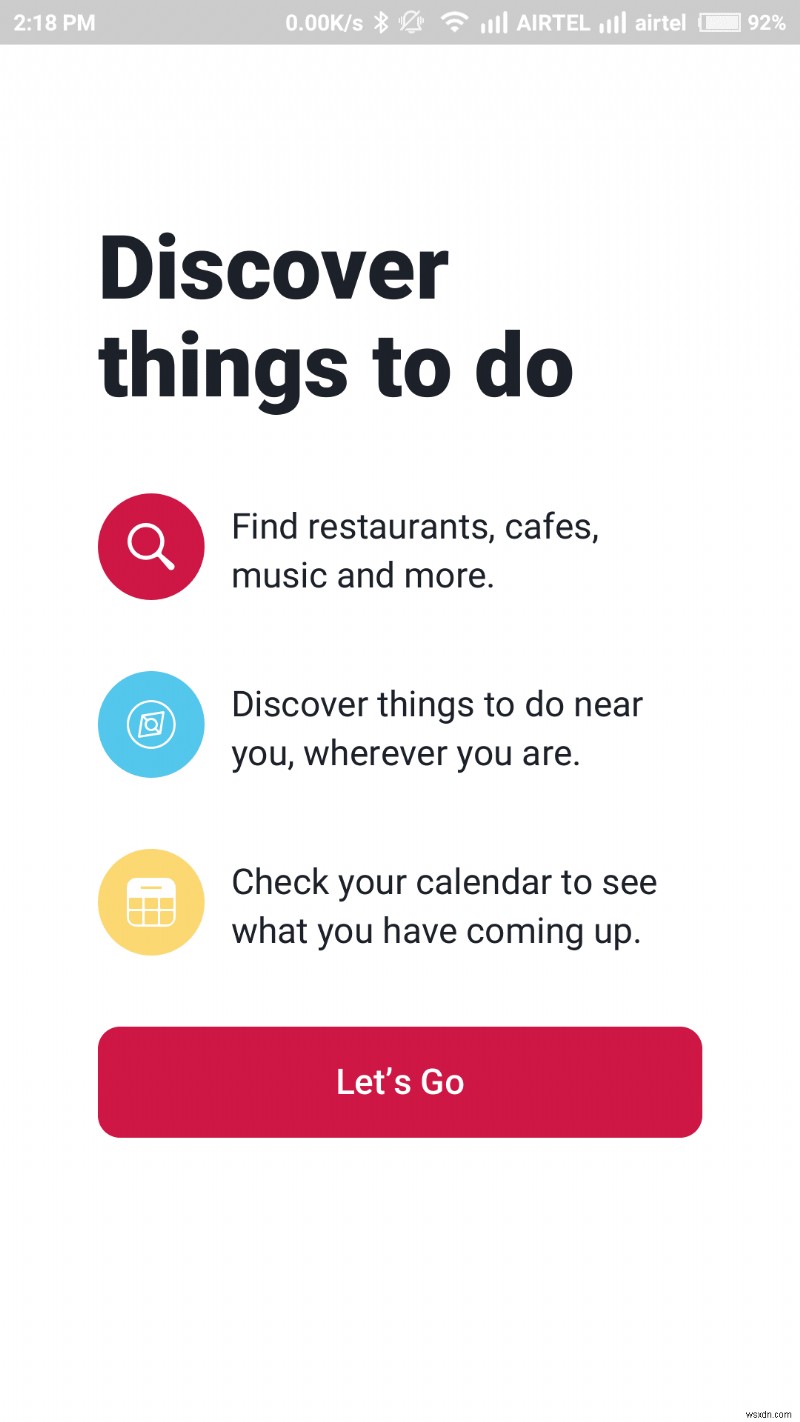Click the yellow calendar icon
The image size is (800, 1422).
pyautogui.click(x=151, y=901)
